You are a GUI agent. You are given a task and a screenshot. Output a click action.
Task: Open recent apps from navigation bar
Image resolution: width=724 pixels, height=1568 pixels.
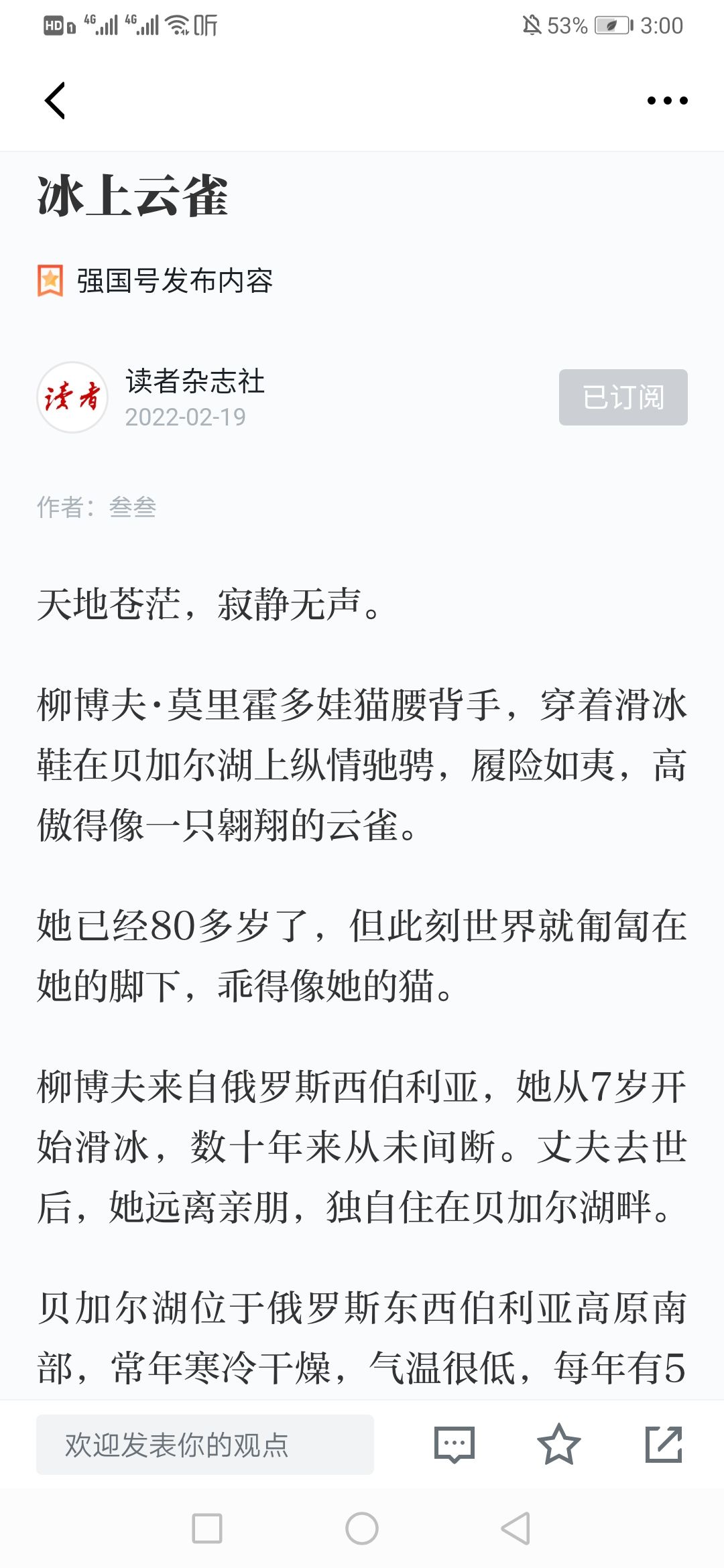(x=207, y=1528)
